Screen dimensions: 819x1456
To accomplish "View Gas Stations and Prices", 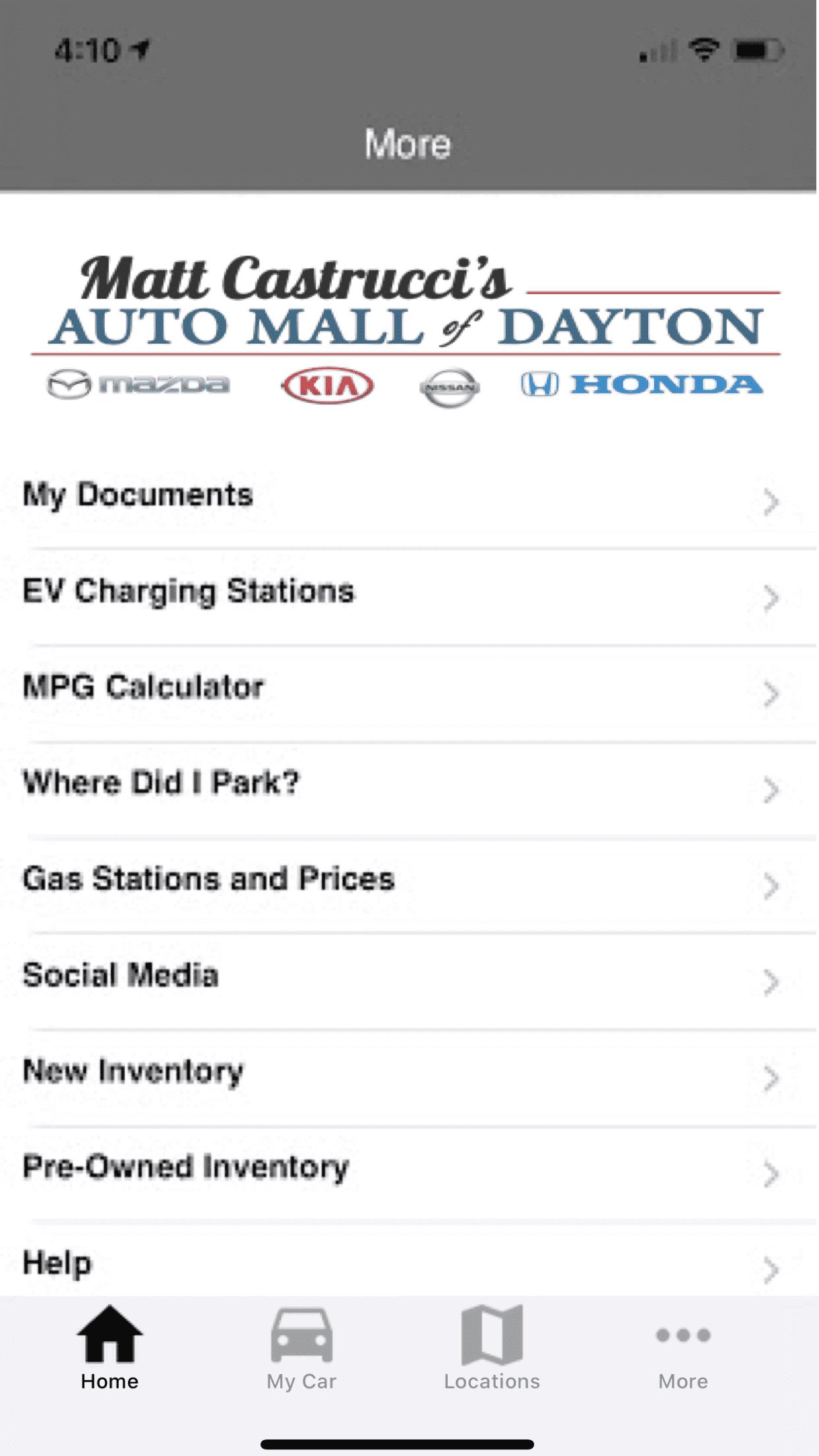I will pos(409,885).
